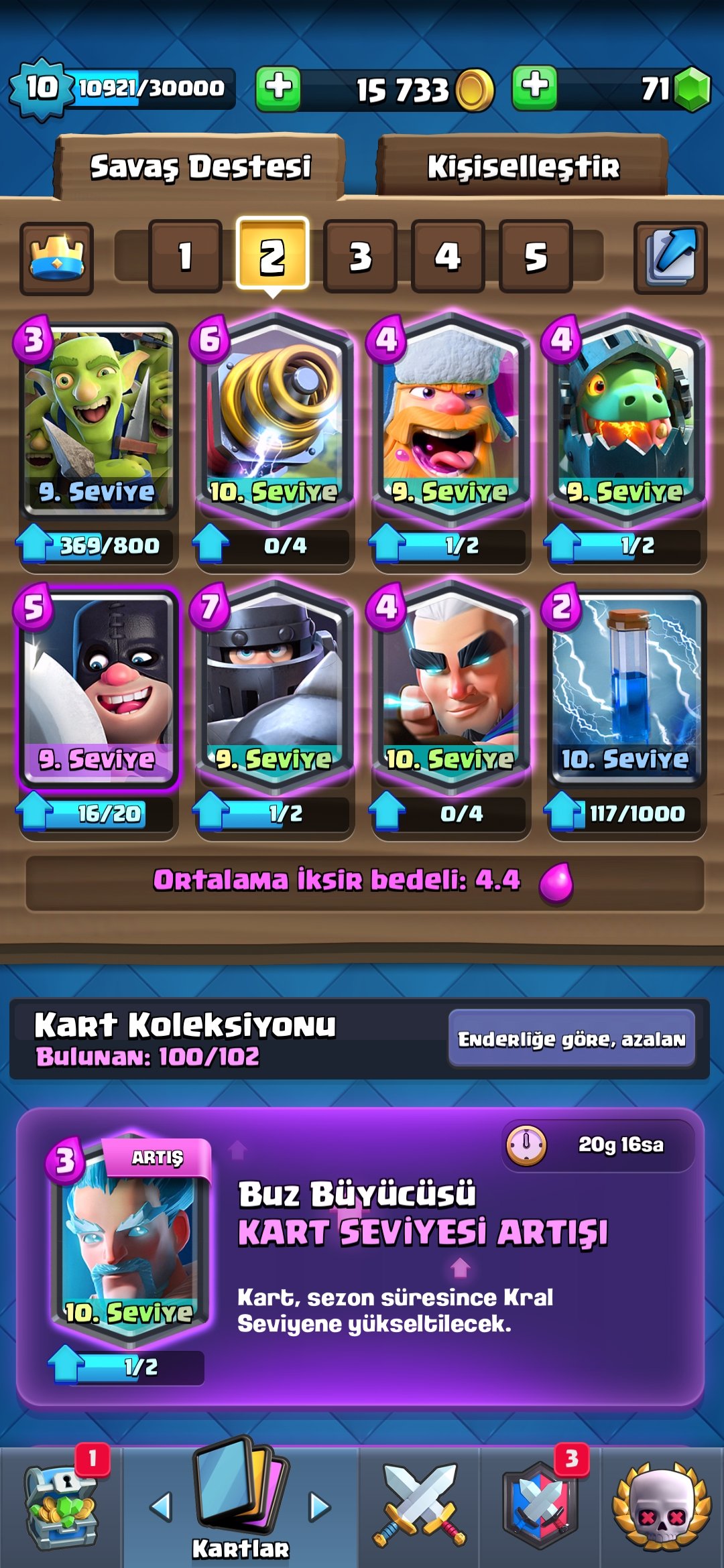Tap the green plus to buy gold
This screenshot has height=1568, width=724.
pos(278,88)
